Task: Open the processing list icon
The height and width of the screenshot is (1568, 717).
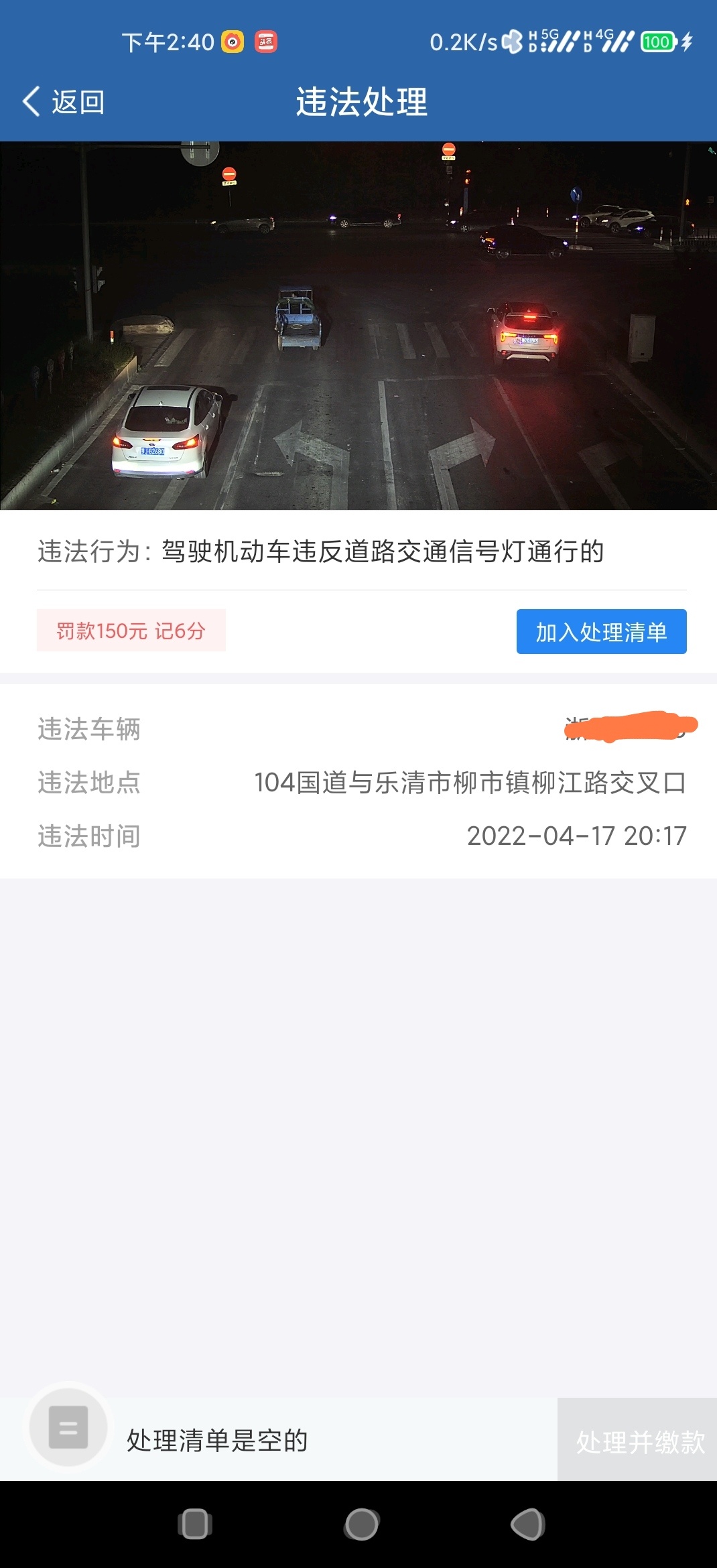Action: pyautogui.click(x=68, y=1427)
